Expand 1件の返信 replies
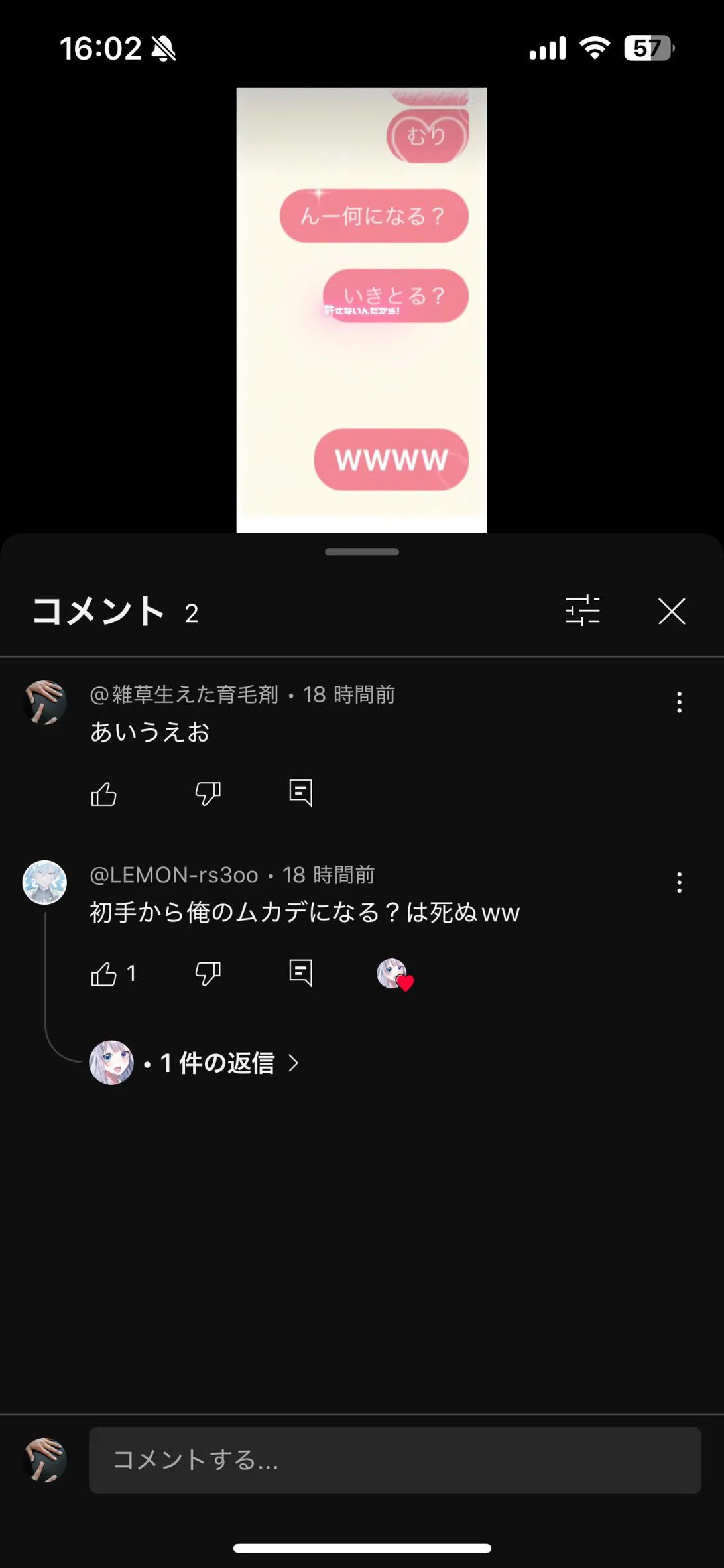The height and width of the screenshot is (1568, 724). point(219,1063)
